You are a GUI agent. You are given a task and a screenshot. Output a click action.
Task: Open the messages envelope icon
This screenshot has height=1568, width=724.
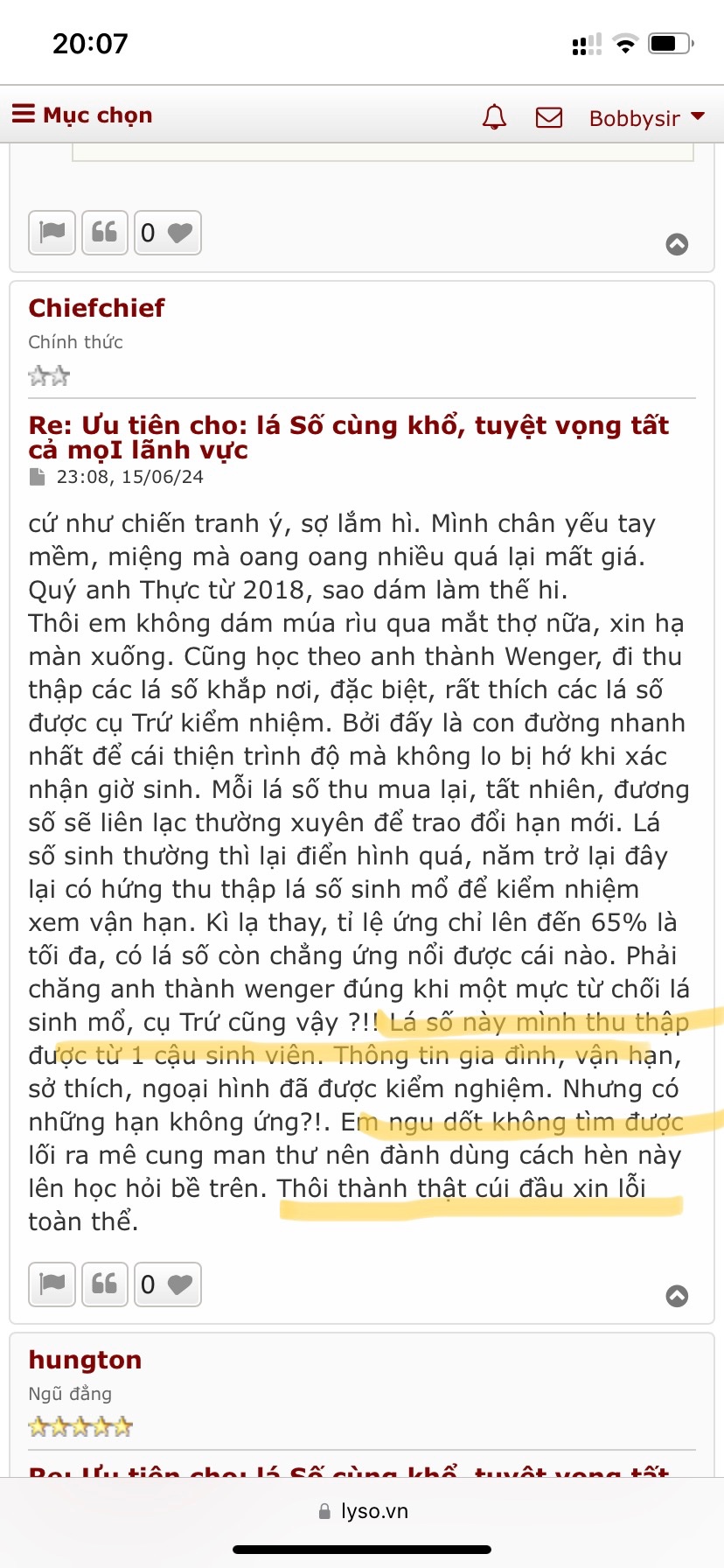[548, 116]
